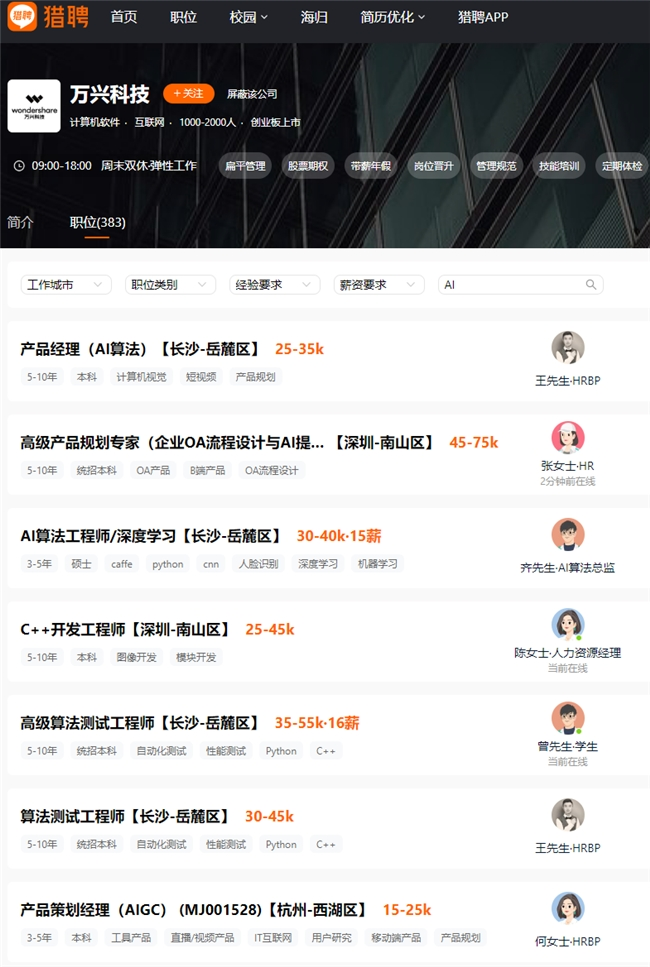Open the 产品经理（AI算法） job listing
Viewport: 650px width, 967px height.
(x=140, y=349)
